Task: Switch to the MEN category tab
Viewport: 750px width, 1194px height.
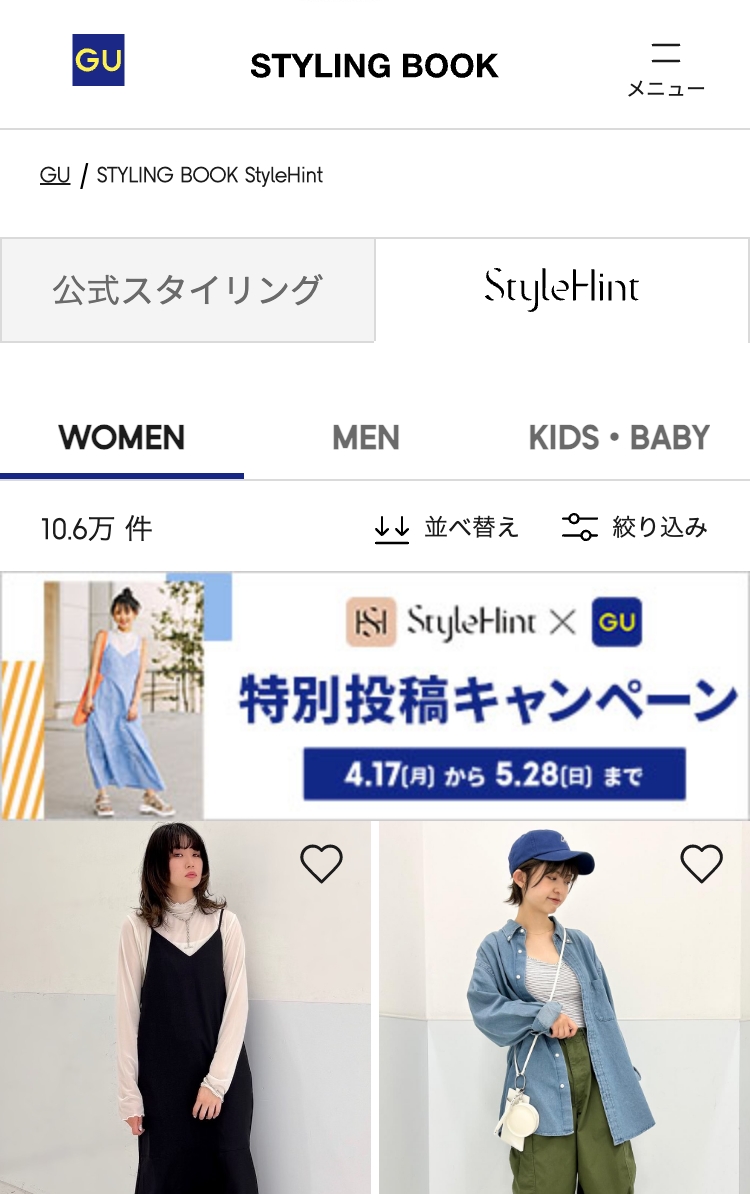Action: point(366,438)
